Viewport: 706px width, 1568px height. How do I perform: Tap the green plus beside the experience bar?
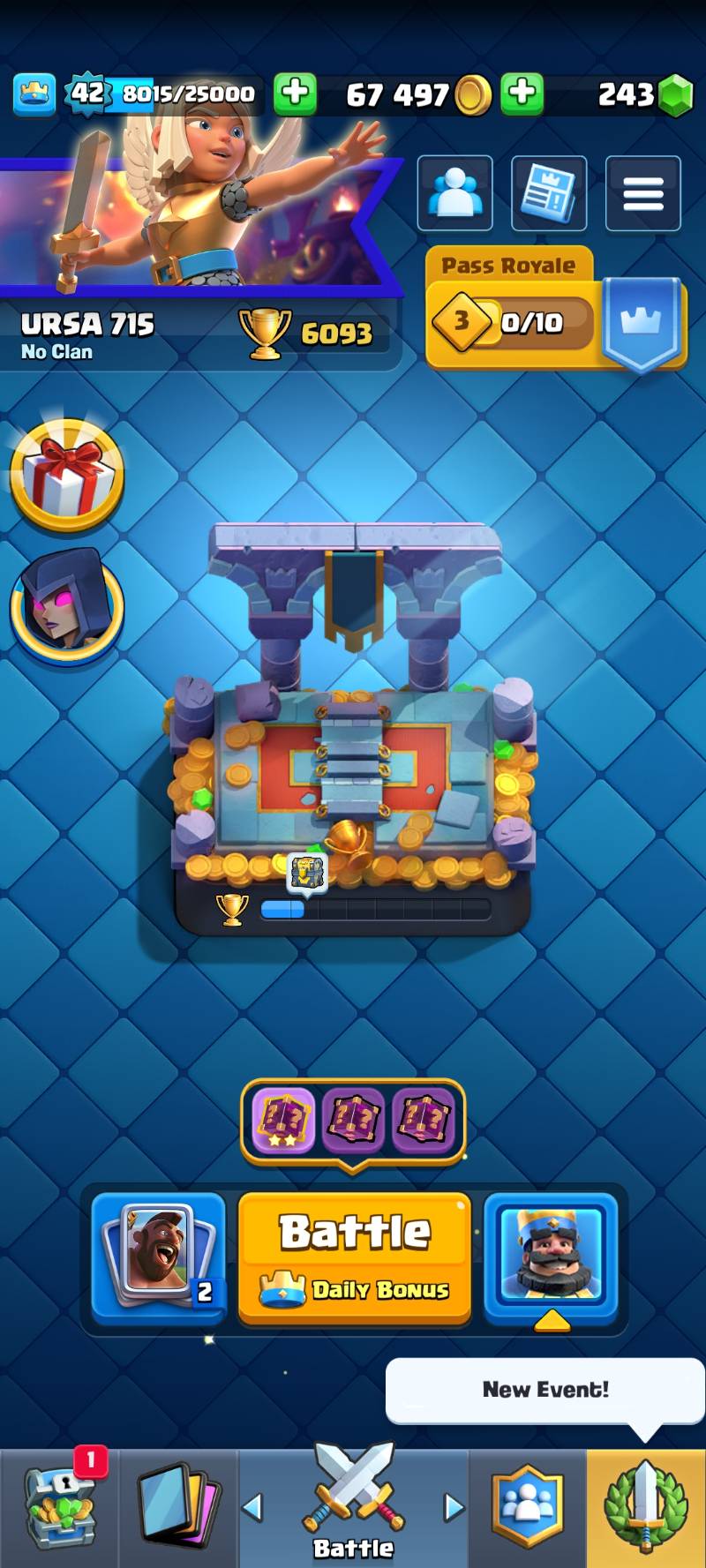(x=295, y=94)
